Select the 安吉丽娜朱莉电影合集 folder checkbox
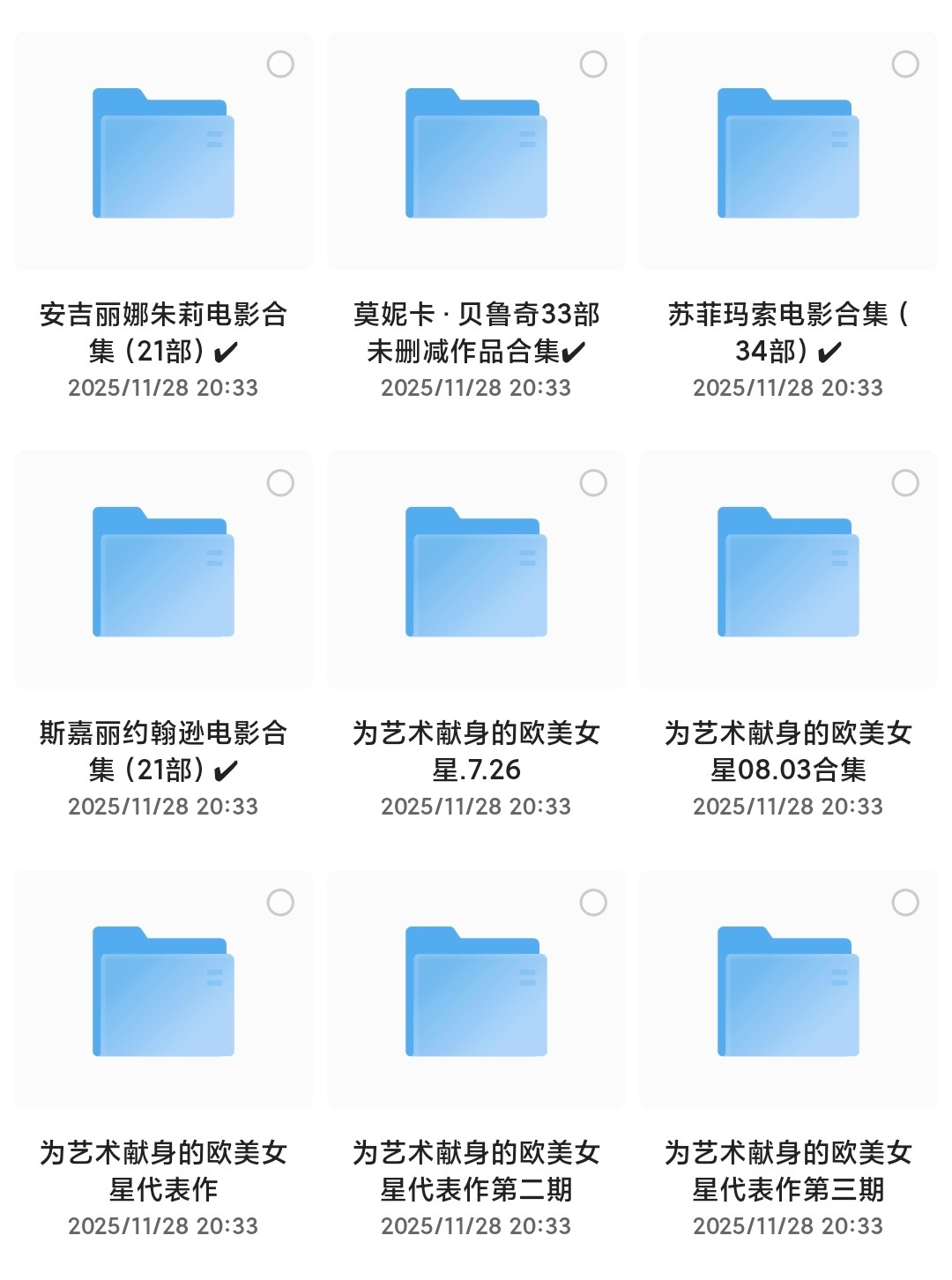952x1280 pixels. 280,64
